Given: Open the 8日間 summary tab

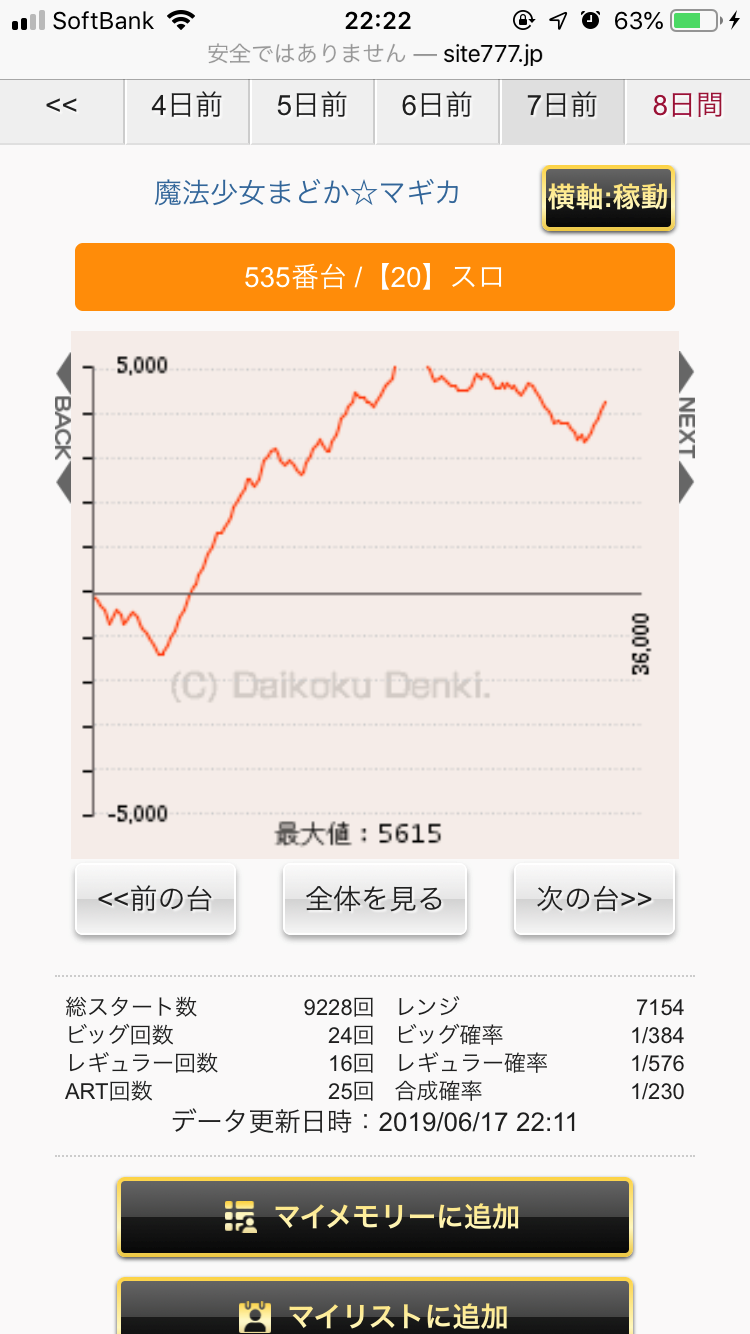Looking at the screenshot, I should pos(687,107).
